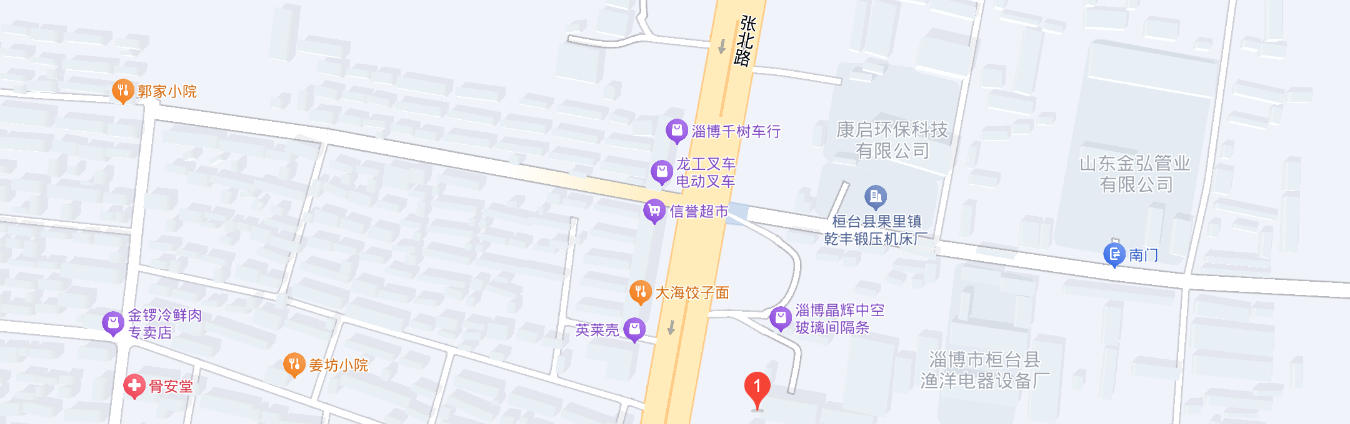The height and width of the screenshot is (424, 1350).
Task: Tap the 英莱壳 shop marker
Action: [x=634, y=329]
